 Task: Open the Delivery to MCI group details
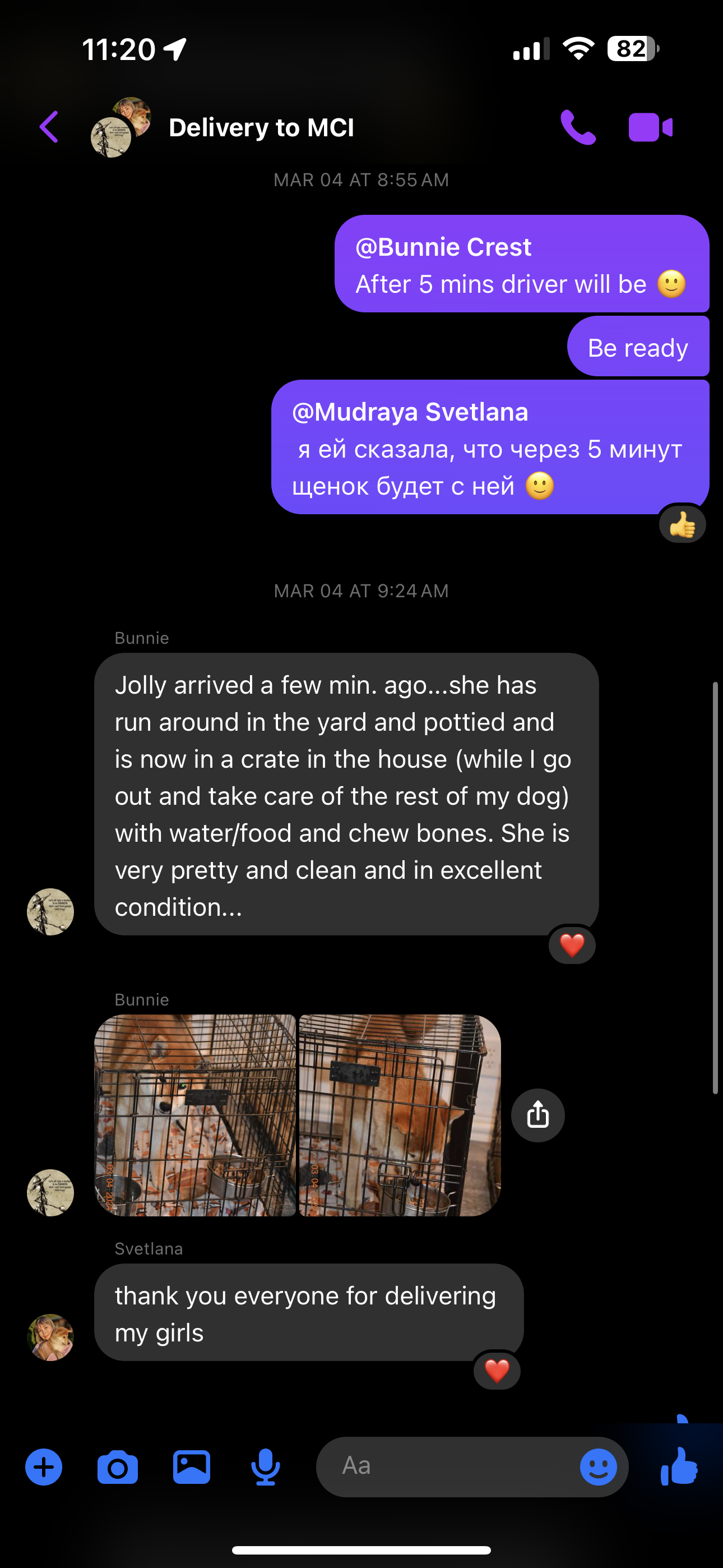point(261,128)
